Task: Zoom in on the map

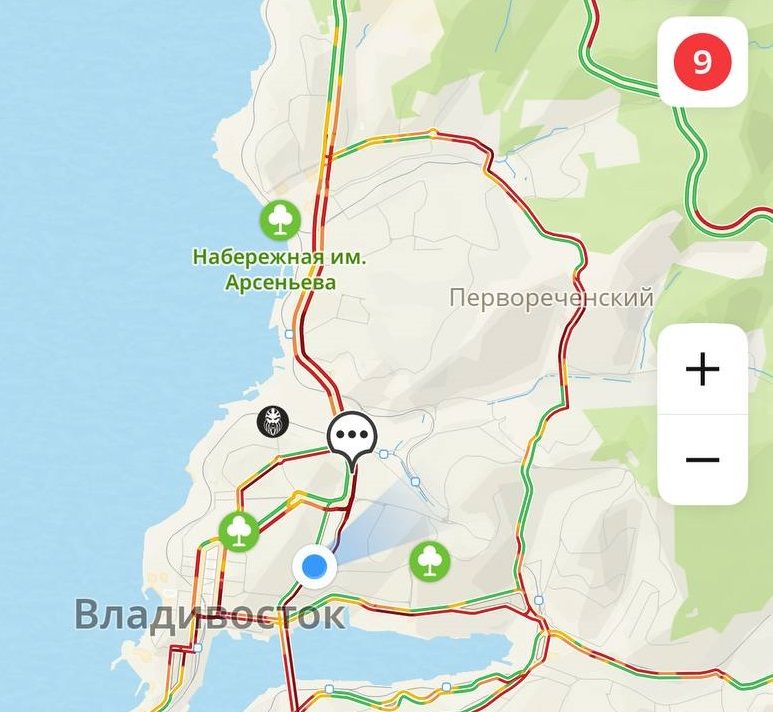Action: pyautogui.click(x=702, y=370)
